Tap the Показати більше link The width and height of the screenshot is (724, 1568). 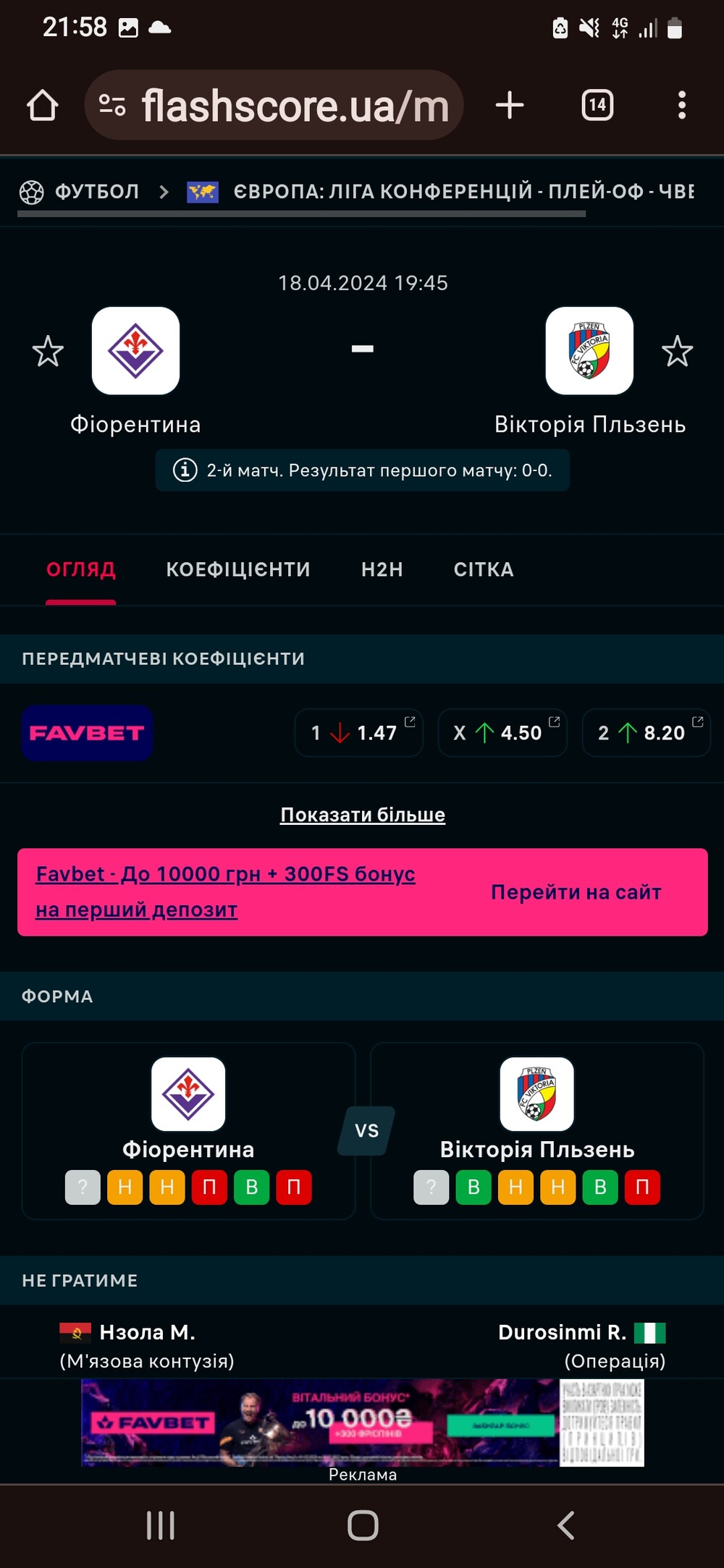363,815
